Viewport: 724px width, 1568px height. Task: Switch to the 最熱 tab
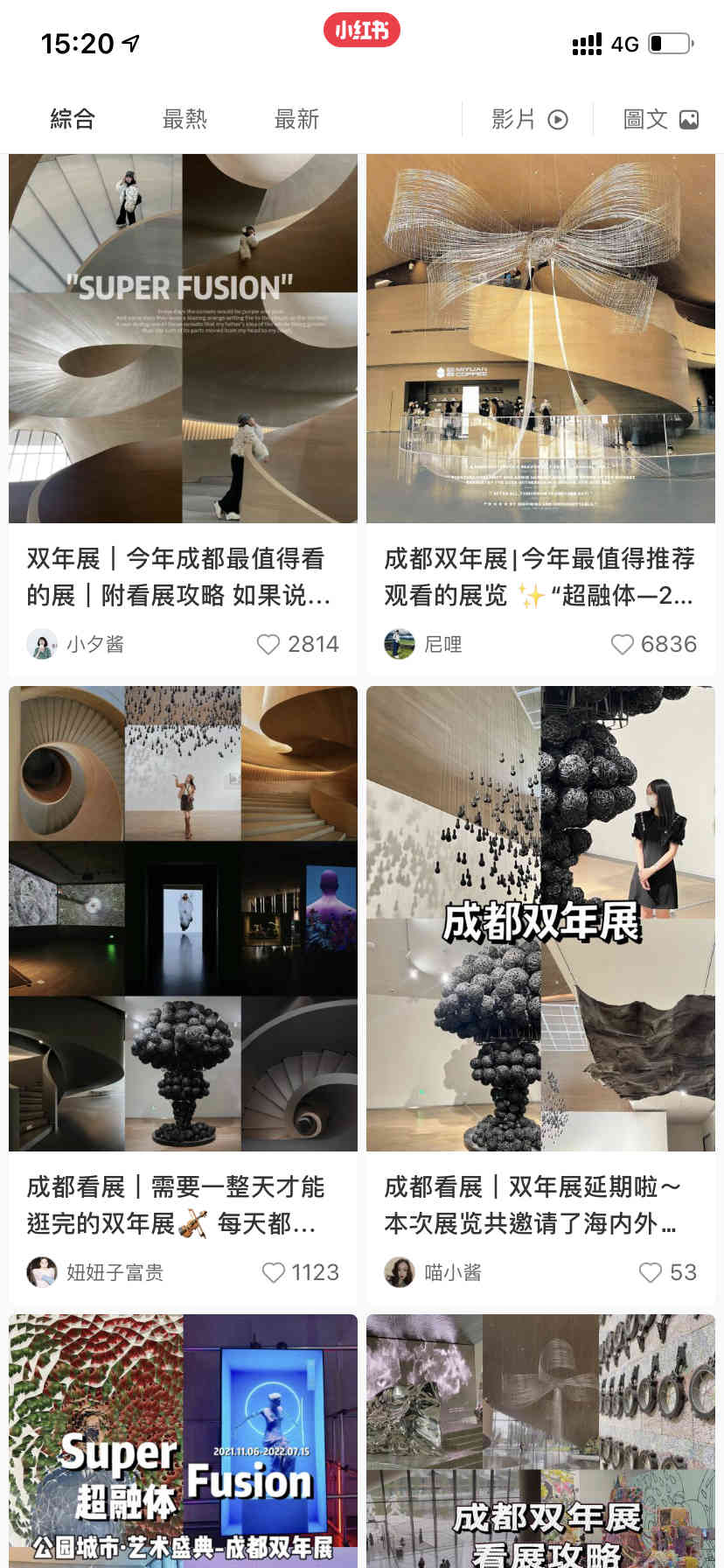[x=184, y=119]
